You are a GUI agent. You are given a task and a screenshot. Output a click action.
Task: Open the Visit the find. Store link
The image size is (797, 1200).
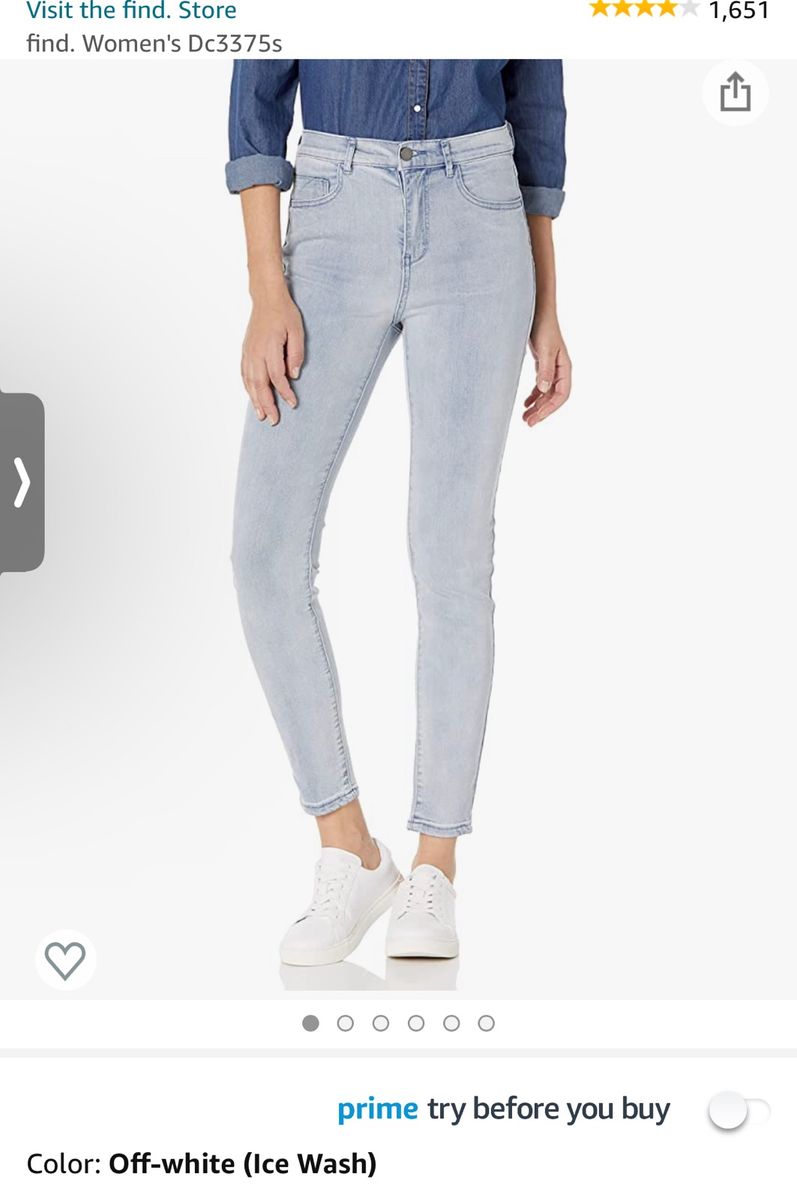131,11
